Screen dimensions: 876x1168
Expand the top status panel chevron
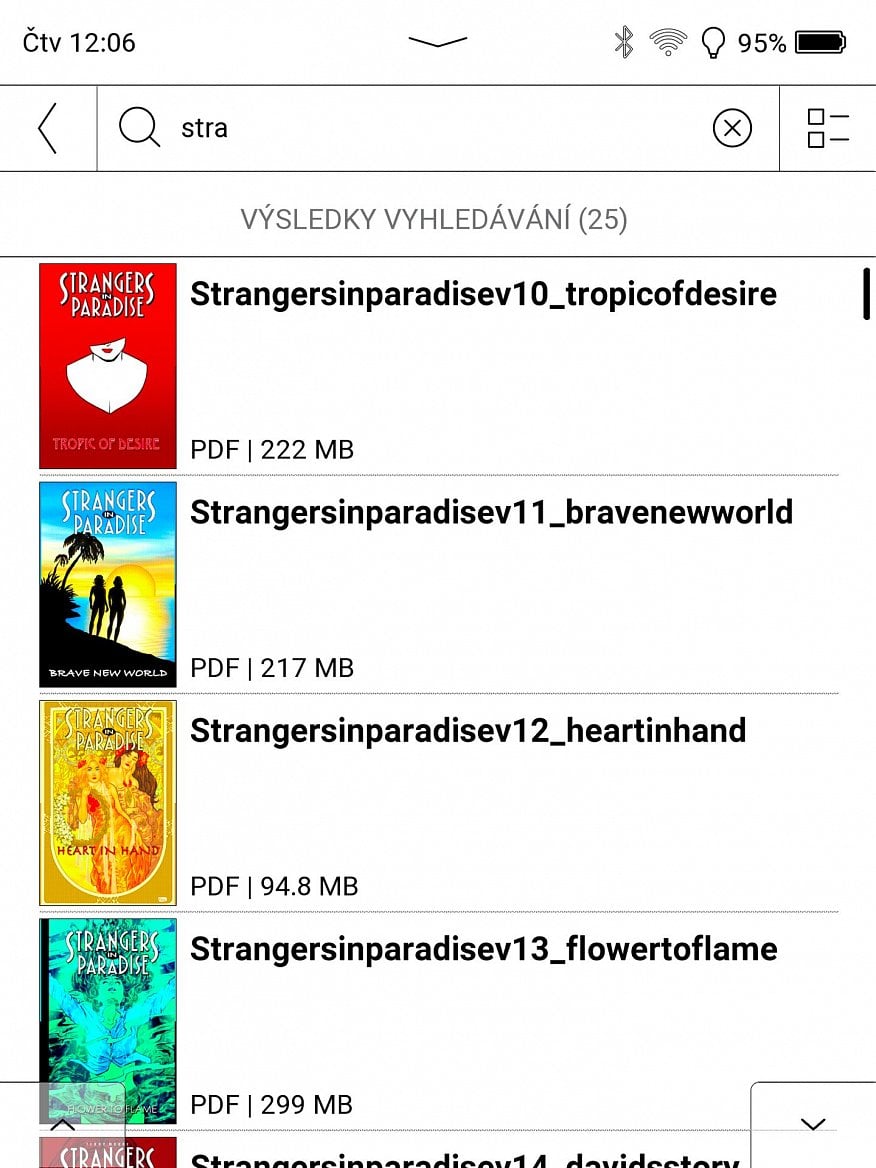pos(438,42)
